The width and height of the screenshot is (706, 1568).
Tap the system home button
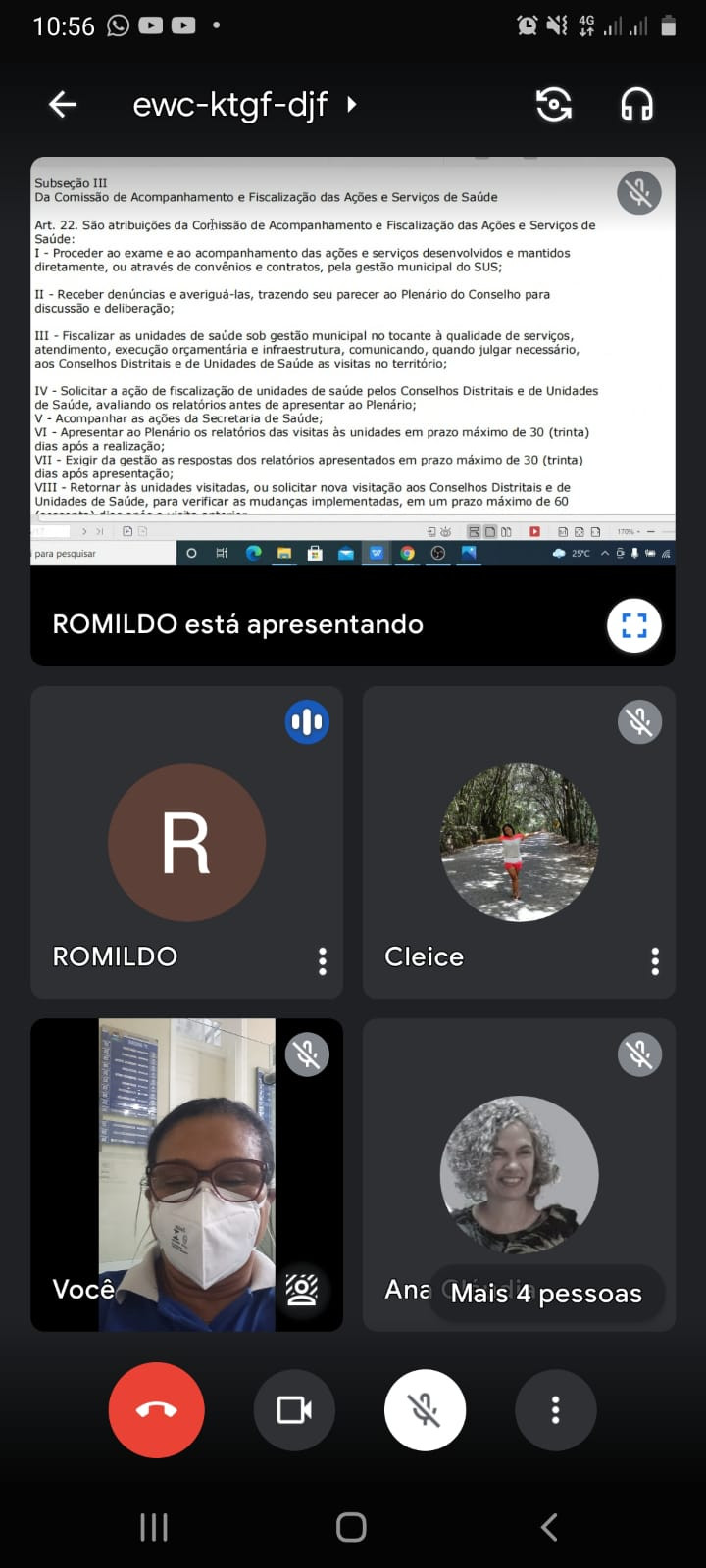coord(351,1527)
